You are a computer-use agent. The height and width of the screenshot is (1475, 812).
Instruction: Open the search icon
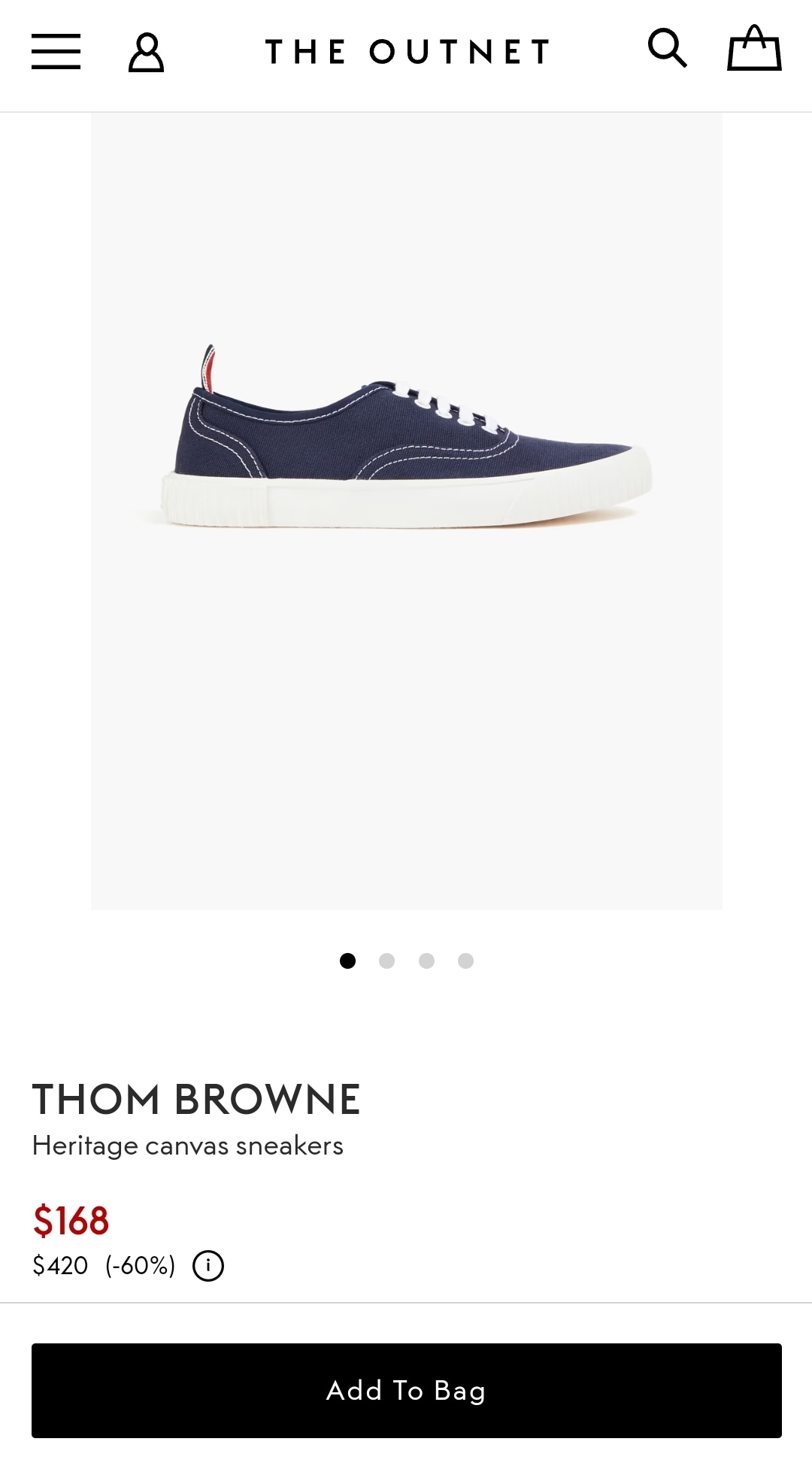pyautogui.click(x=667, y=49)
